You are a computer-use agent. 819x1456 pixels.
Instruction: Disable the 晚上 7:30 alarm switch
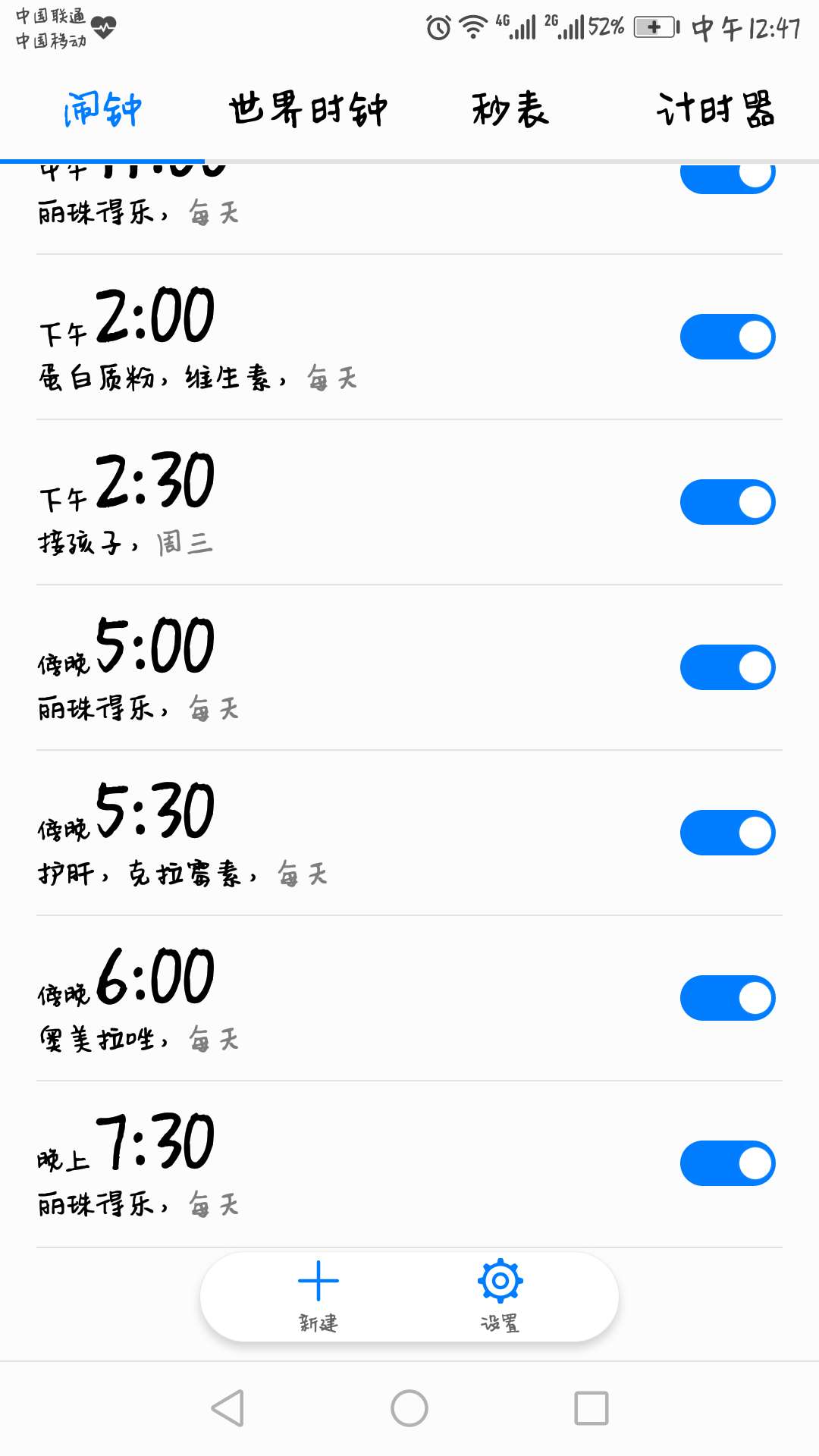point(727,1163)
